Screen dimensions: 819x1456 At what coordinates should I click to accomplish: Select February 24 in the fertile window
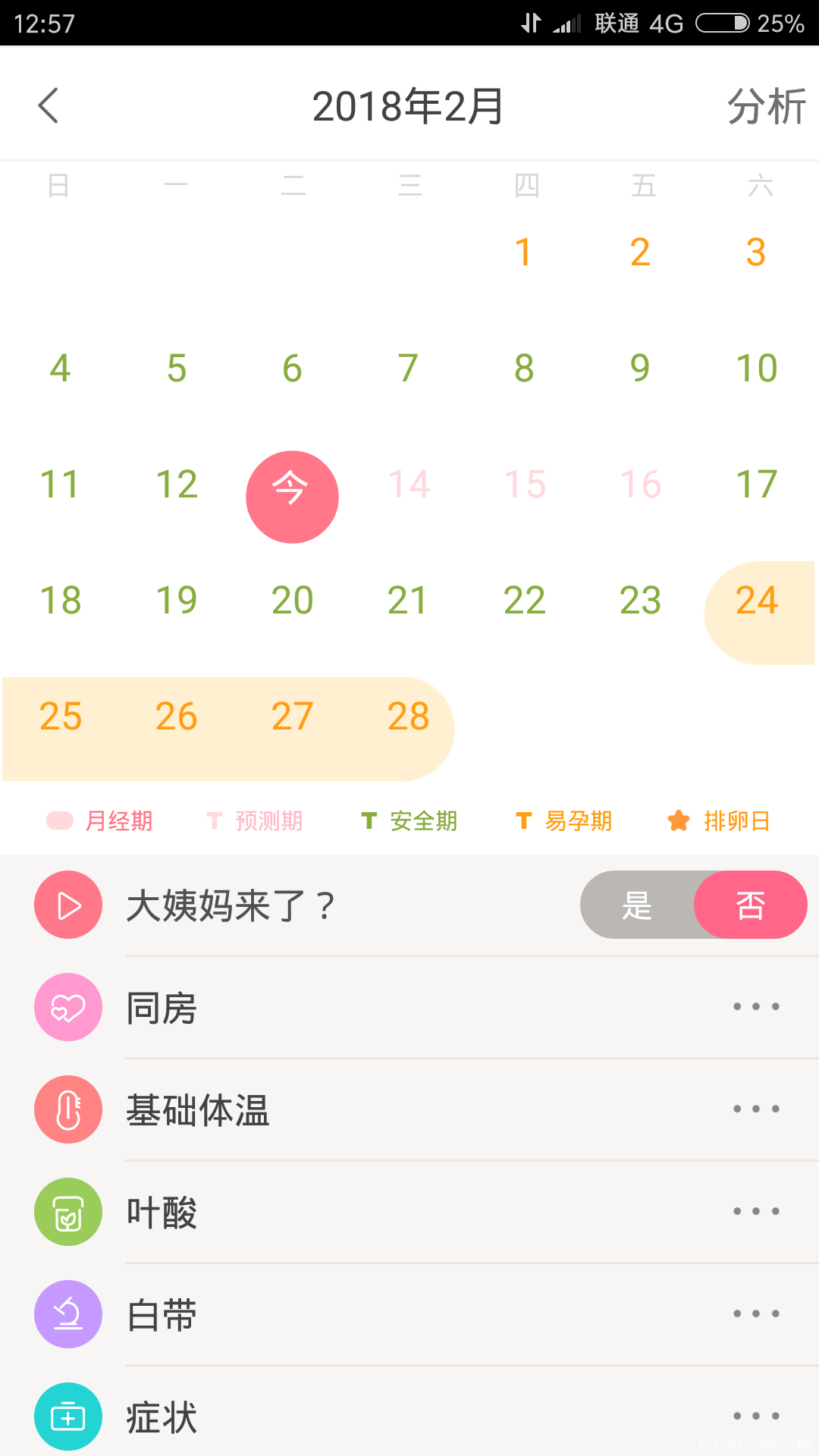756,601
